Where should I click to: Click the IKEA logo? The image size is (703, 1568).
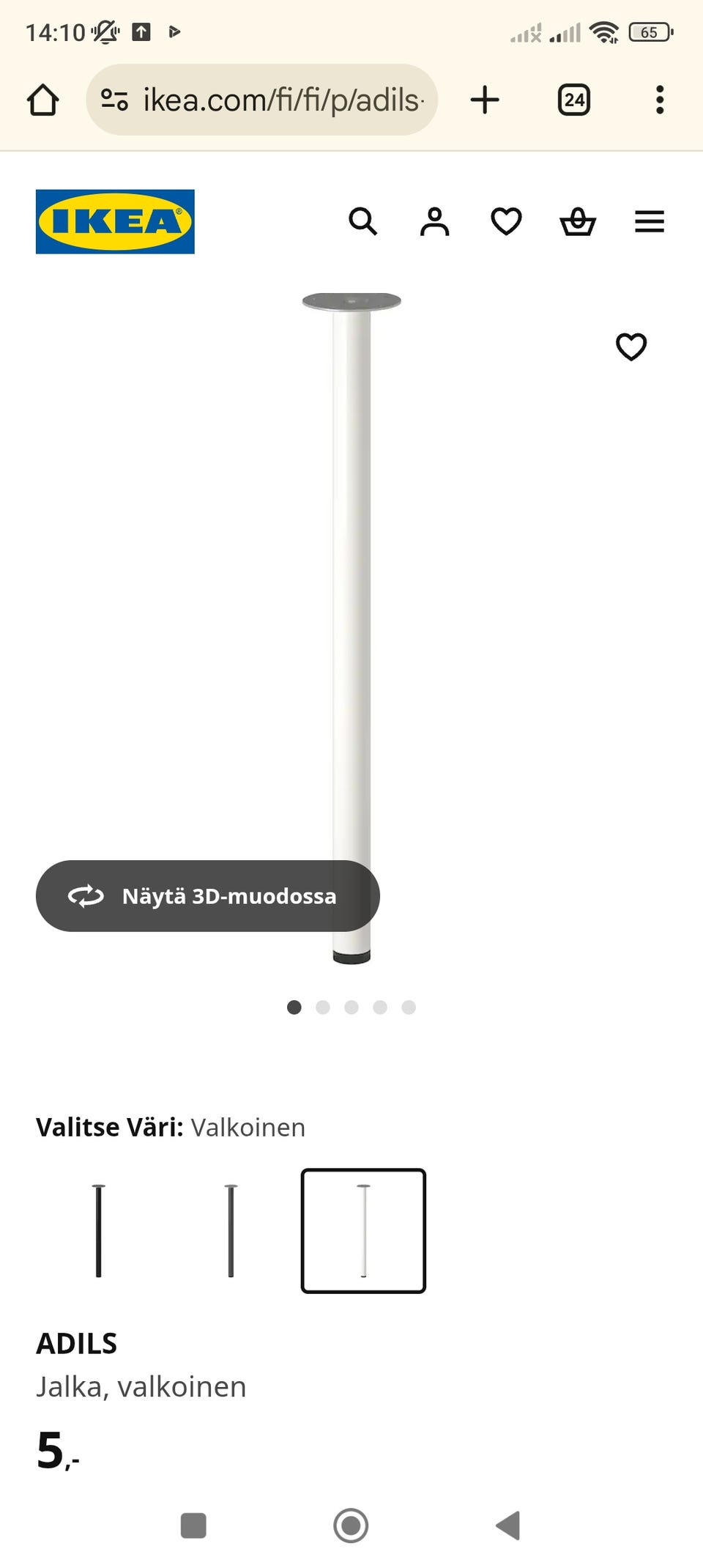click(116, 222)
